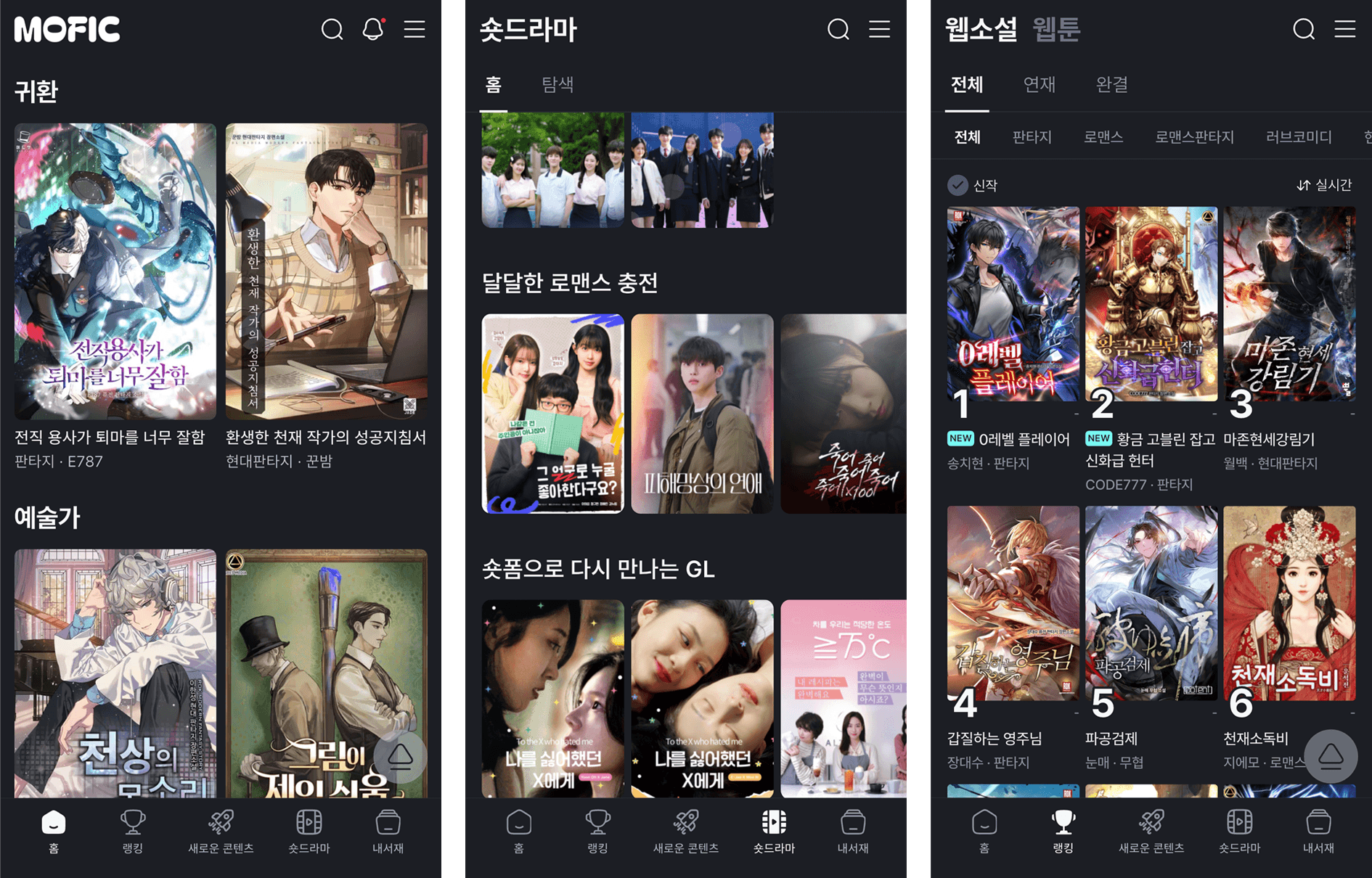Screen dimensions: 1372x878
Task: Toggle the 신작 checkbox
Action: 958,185
